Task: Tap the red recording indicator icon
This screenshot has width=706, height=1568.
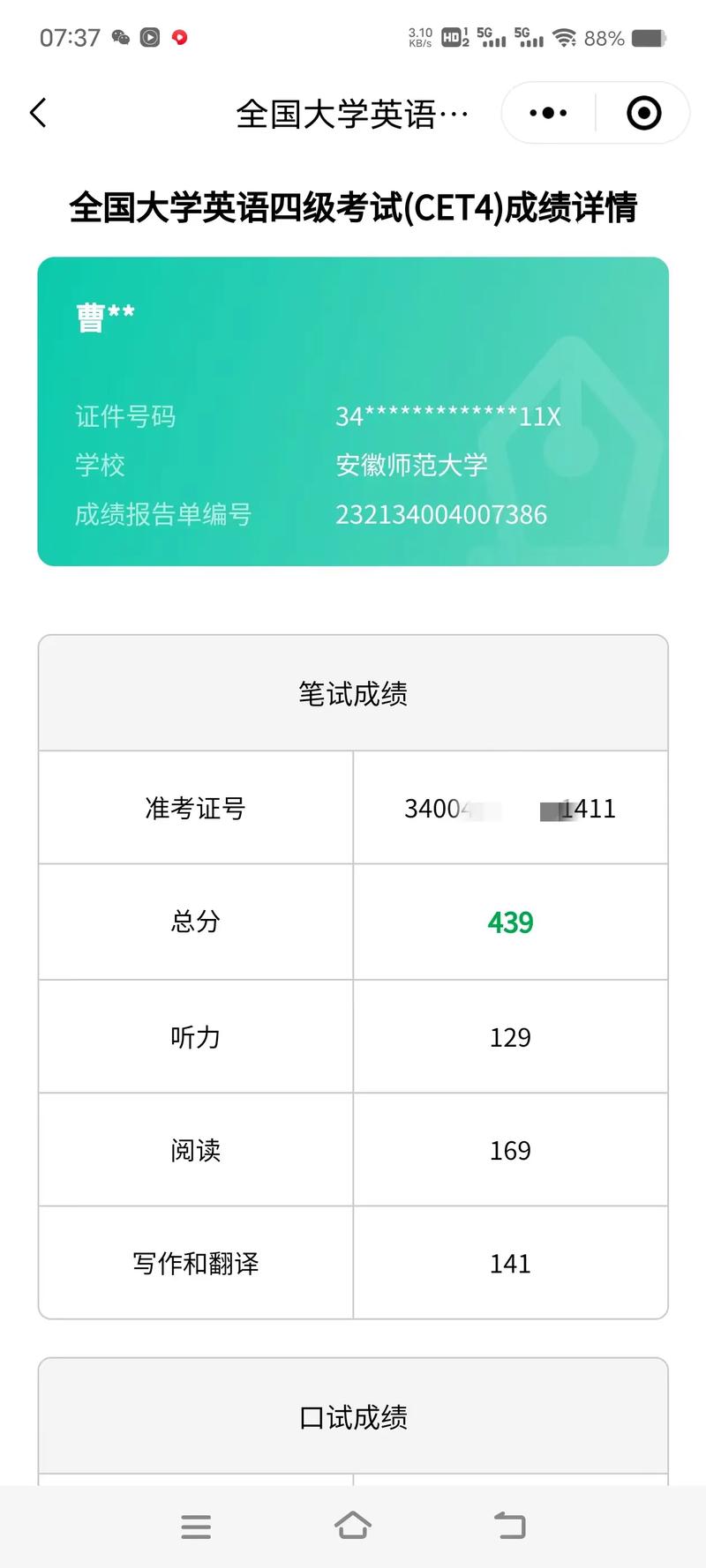Action: [180, 39]
